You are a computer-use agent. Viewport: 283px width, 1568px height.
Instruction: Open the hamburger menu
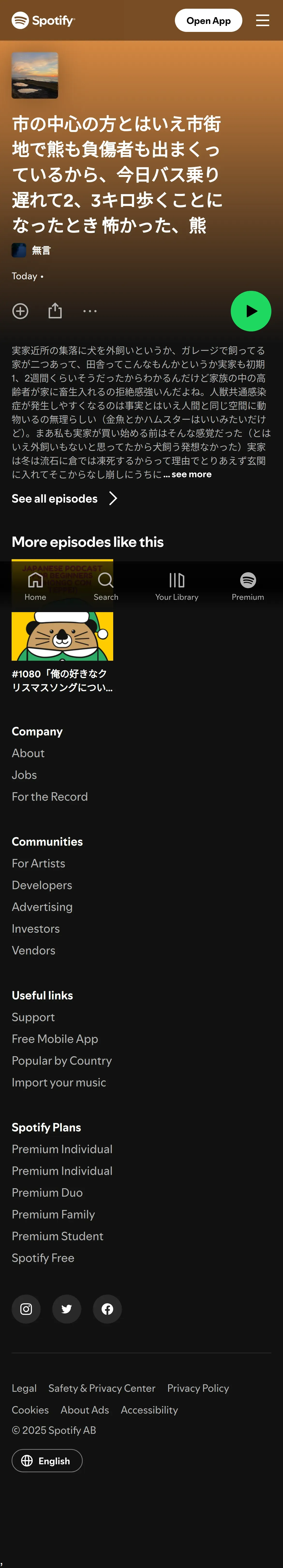tap(262, 21)
